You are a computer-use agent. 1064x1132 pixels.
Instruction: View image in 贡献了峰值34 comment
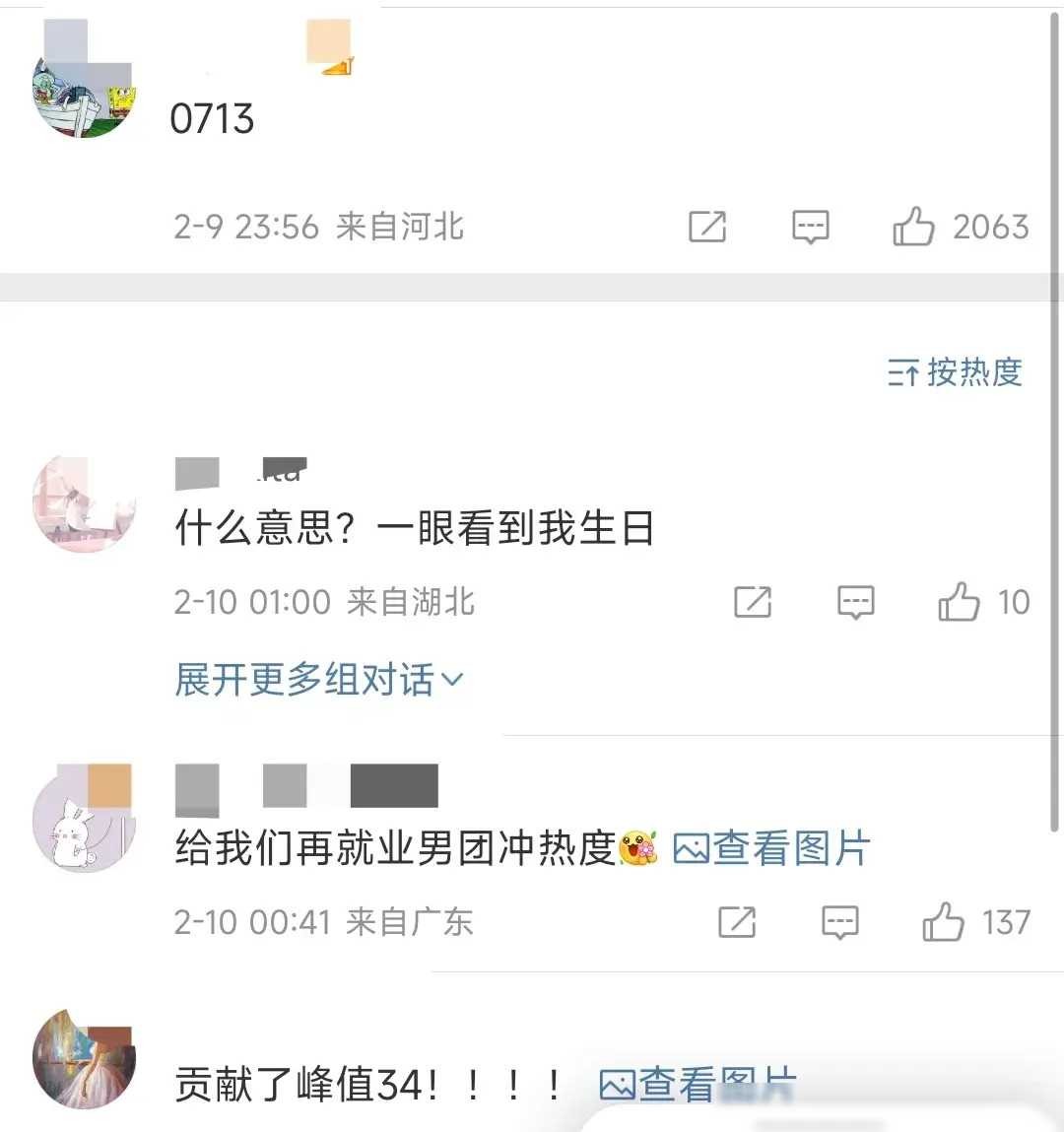pos(698,1085)
